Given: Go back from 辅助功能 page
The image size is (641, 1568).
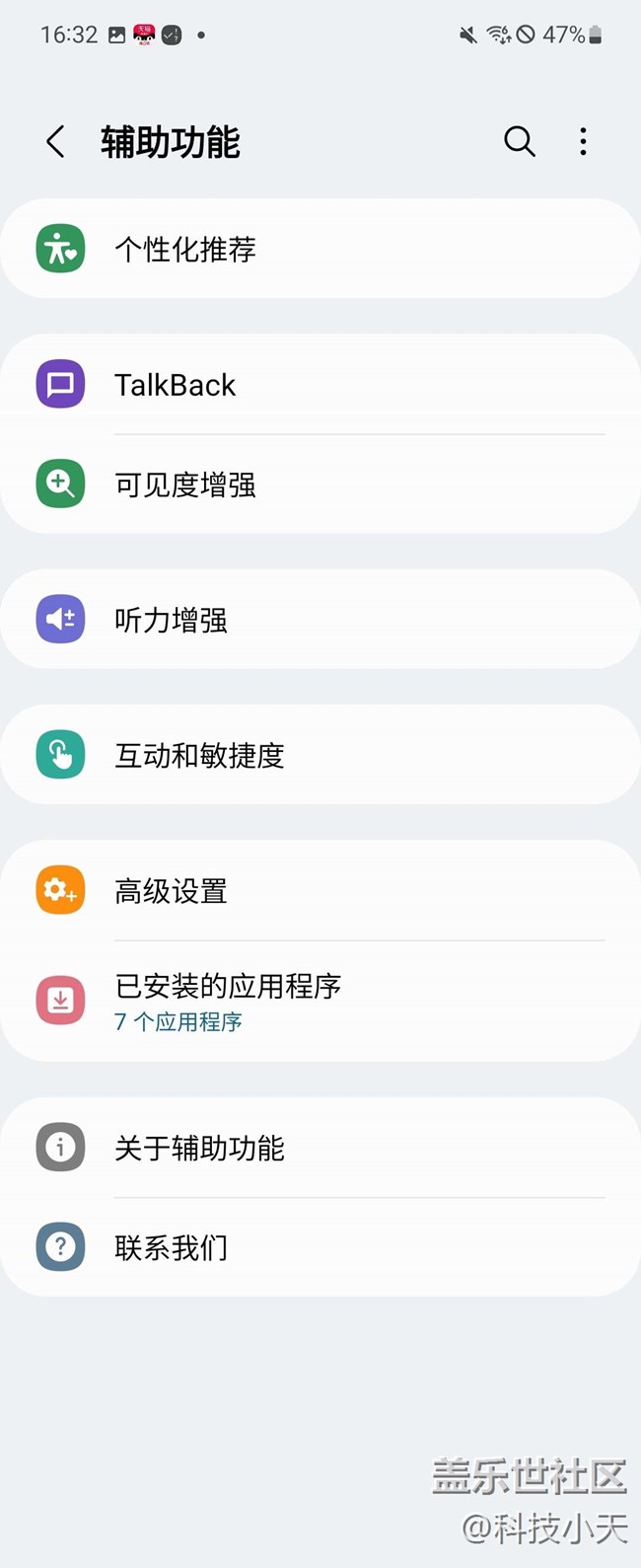Looking at the screenshot, I should pyautogui.click(x=56, y=142).
